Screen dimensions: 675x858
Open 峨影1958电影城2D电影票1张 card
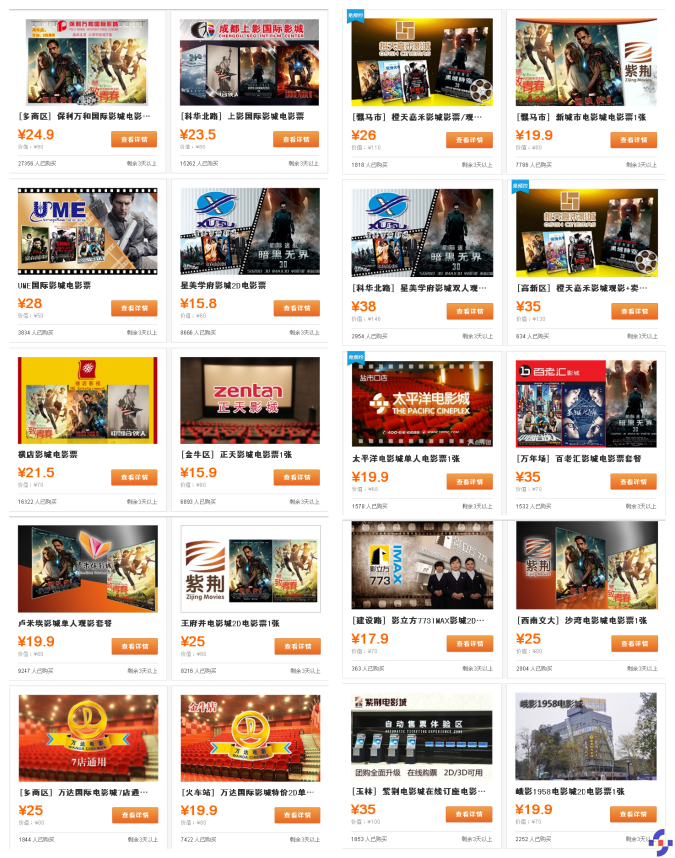(586, 735)
